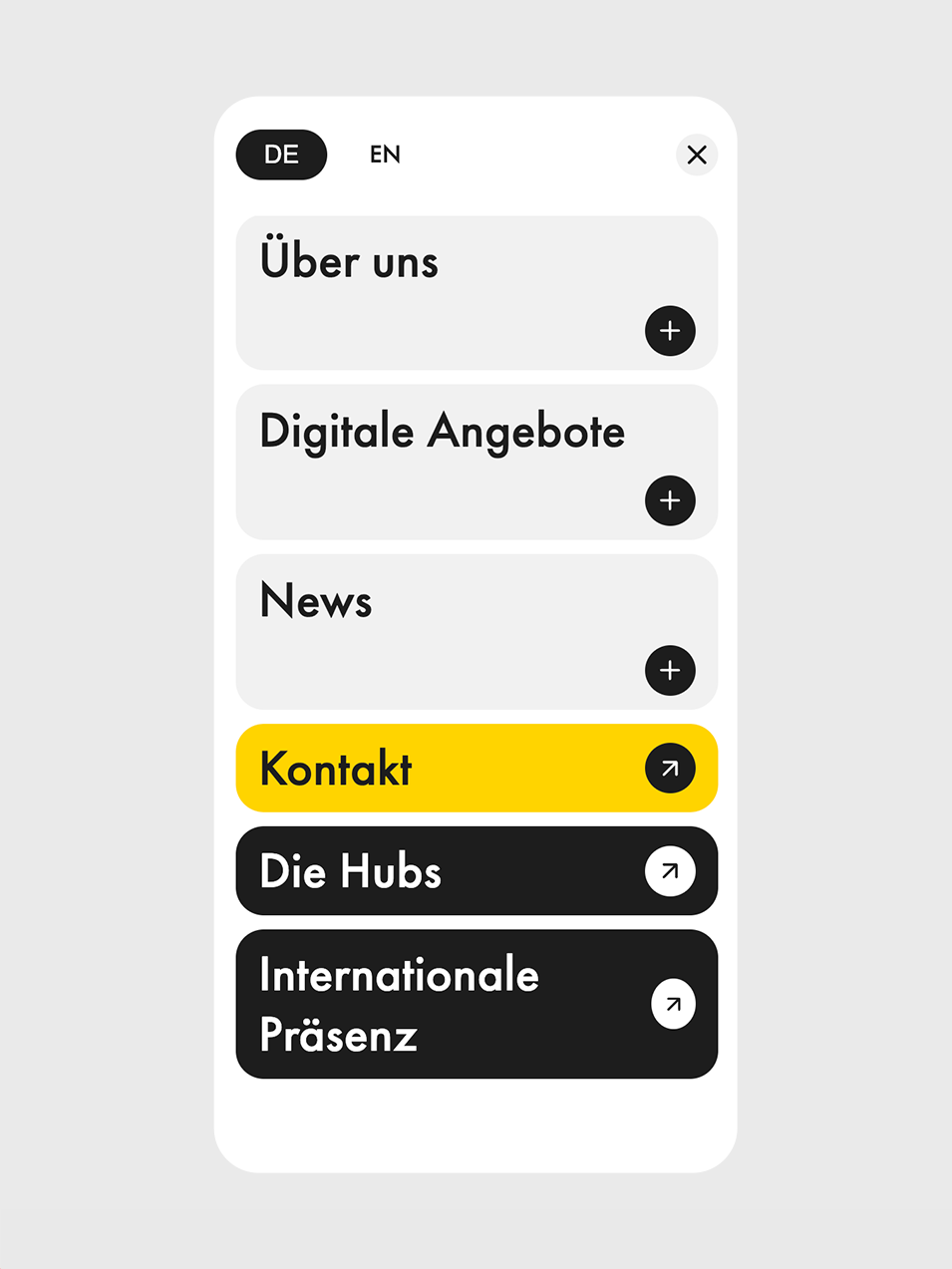Switch language to EN
The height and width of the screenshot is (1269, 952).
pos(385,155)
